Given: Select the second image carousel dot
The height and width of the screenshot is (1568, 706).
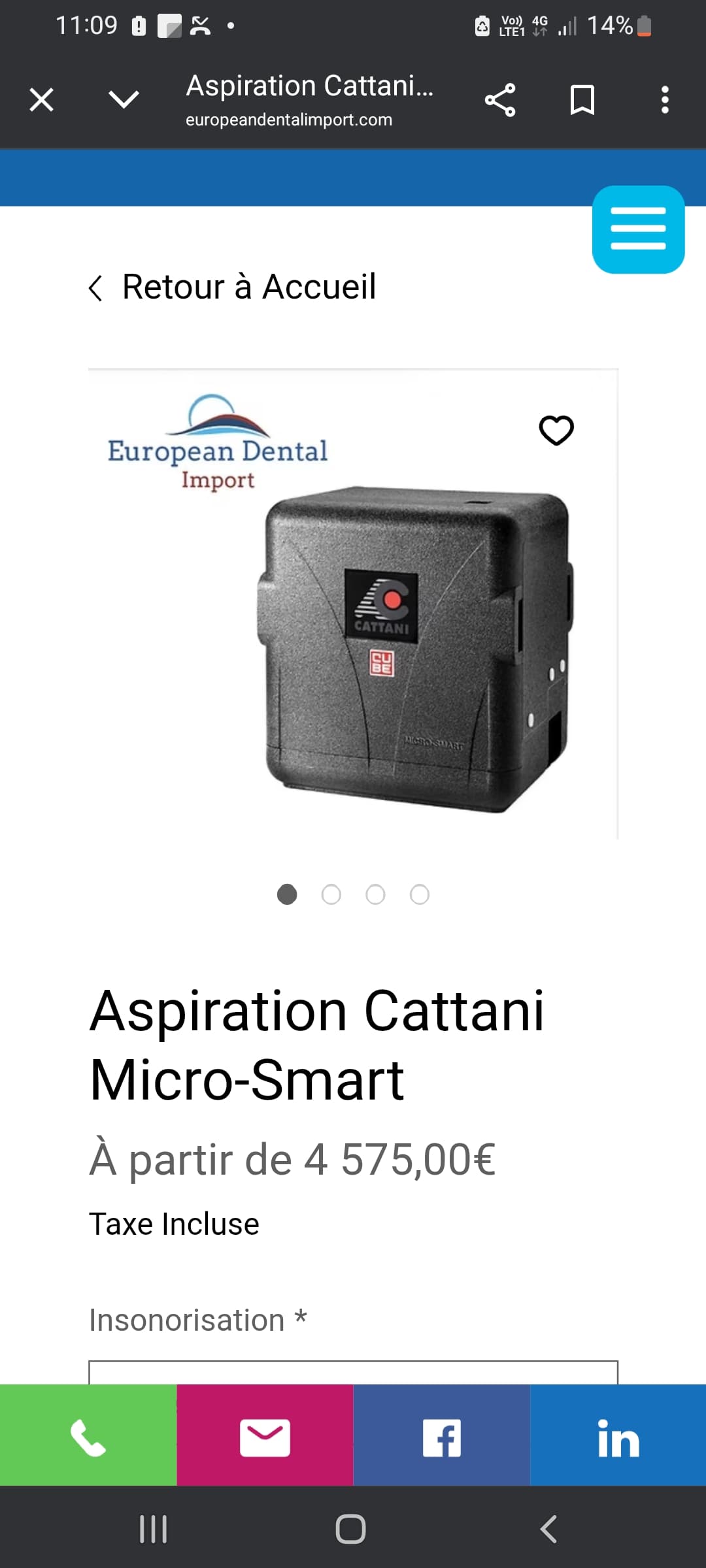Looking at the screenshot, I should point(331,895).
